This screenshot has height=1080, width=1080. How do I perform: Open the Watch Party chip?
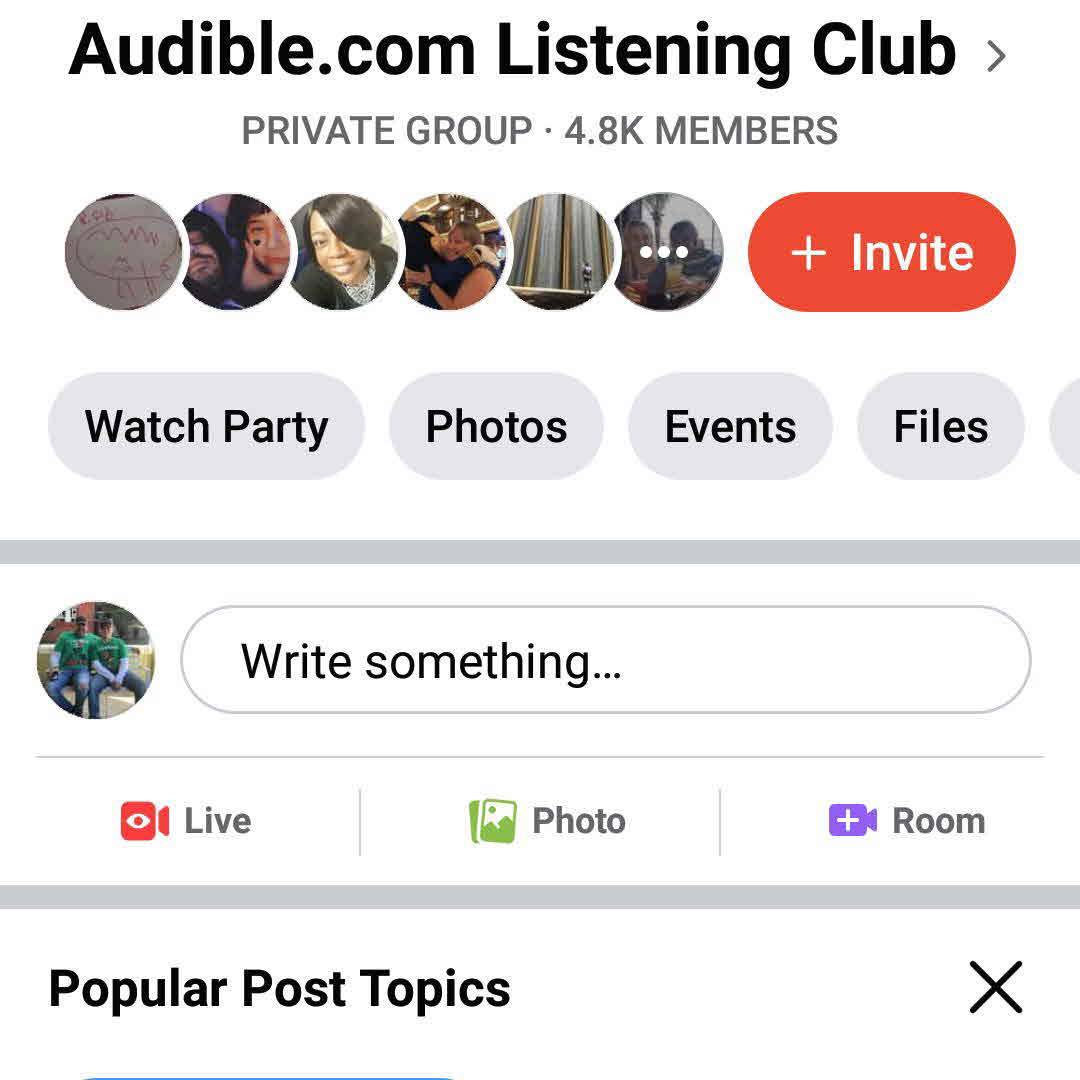click(206, 427)
